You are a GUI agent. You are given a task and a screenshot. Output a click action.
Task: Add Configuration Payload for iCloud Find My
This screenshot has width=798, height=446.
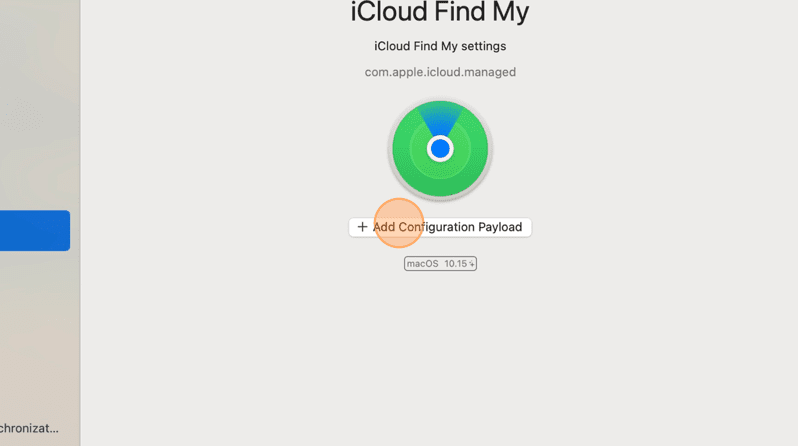click(440, 227)
